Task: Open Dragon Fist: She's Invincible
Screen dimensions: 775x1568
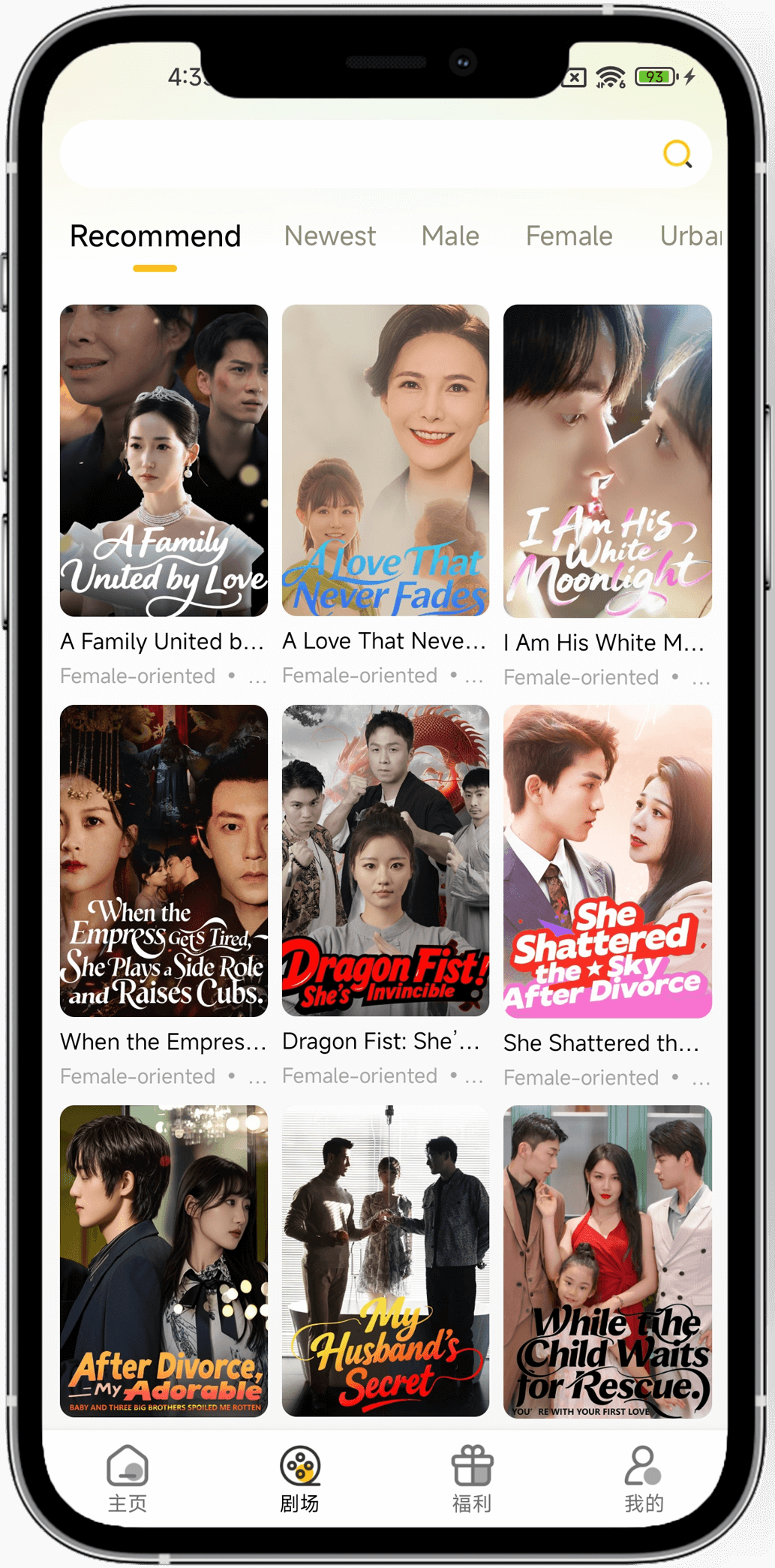Action: coord(386,860)
